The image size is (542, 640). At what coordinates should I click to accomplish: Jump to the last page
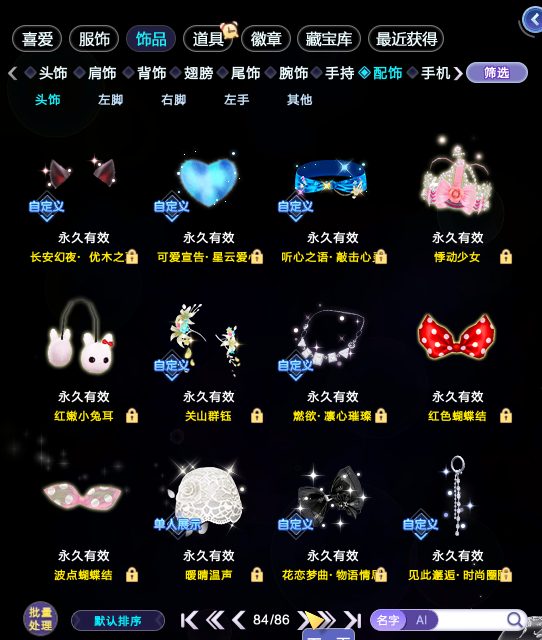[x=353, y=620]
